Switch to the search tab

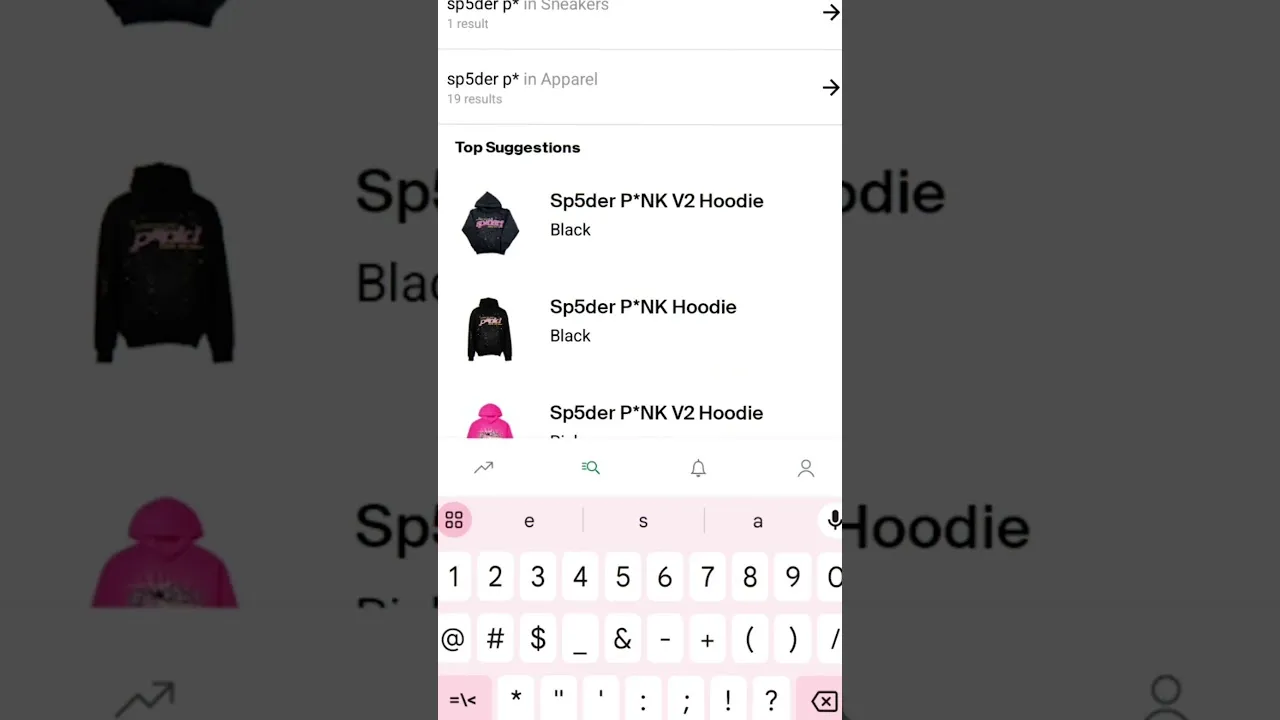[x=591, y=467]
